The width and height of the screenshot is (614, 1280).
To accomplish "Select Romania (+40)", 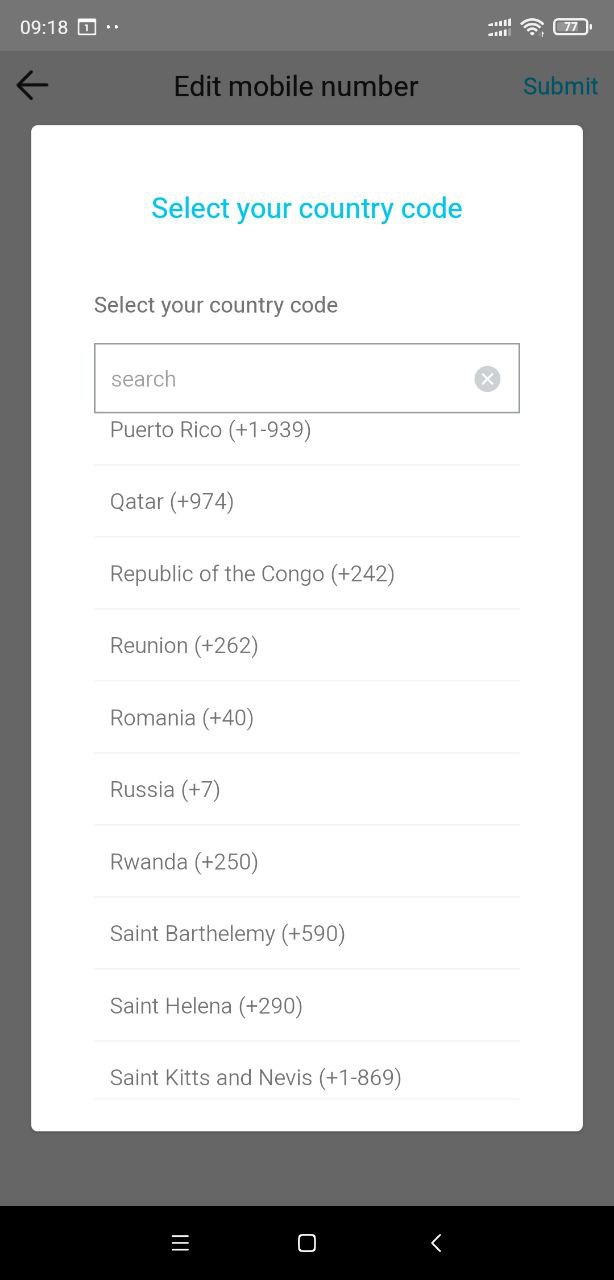I will (x=306, y=717).
